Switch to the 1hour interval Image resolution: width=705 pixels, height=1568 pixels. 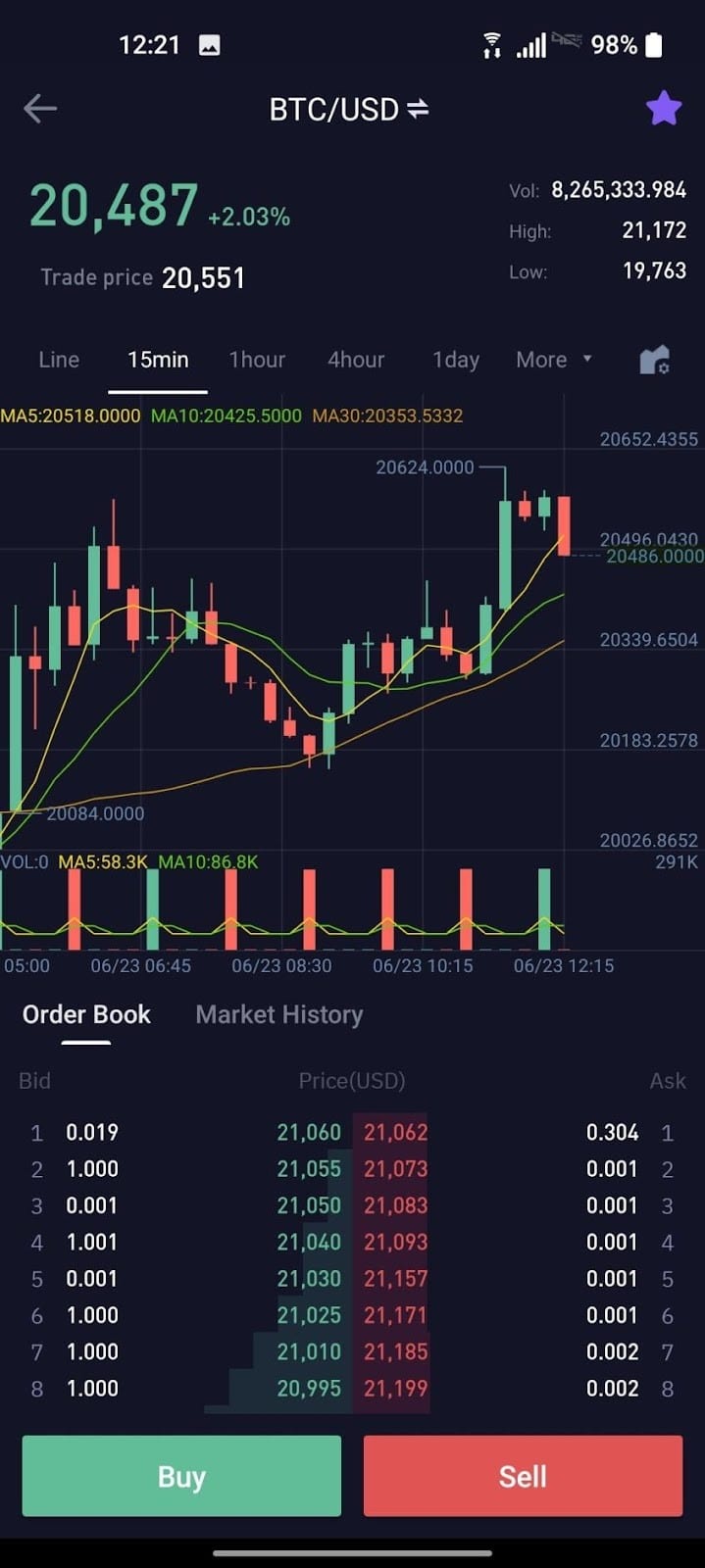257,360
